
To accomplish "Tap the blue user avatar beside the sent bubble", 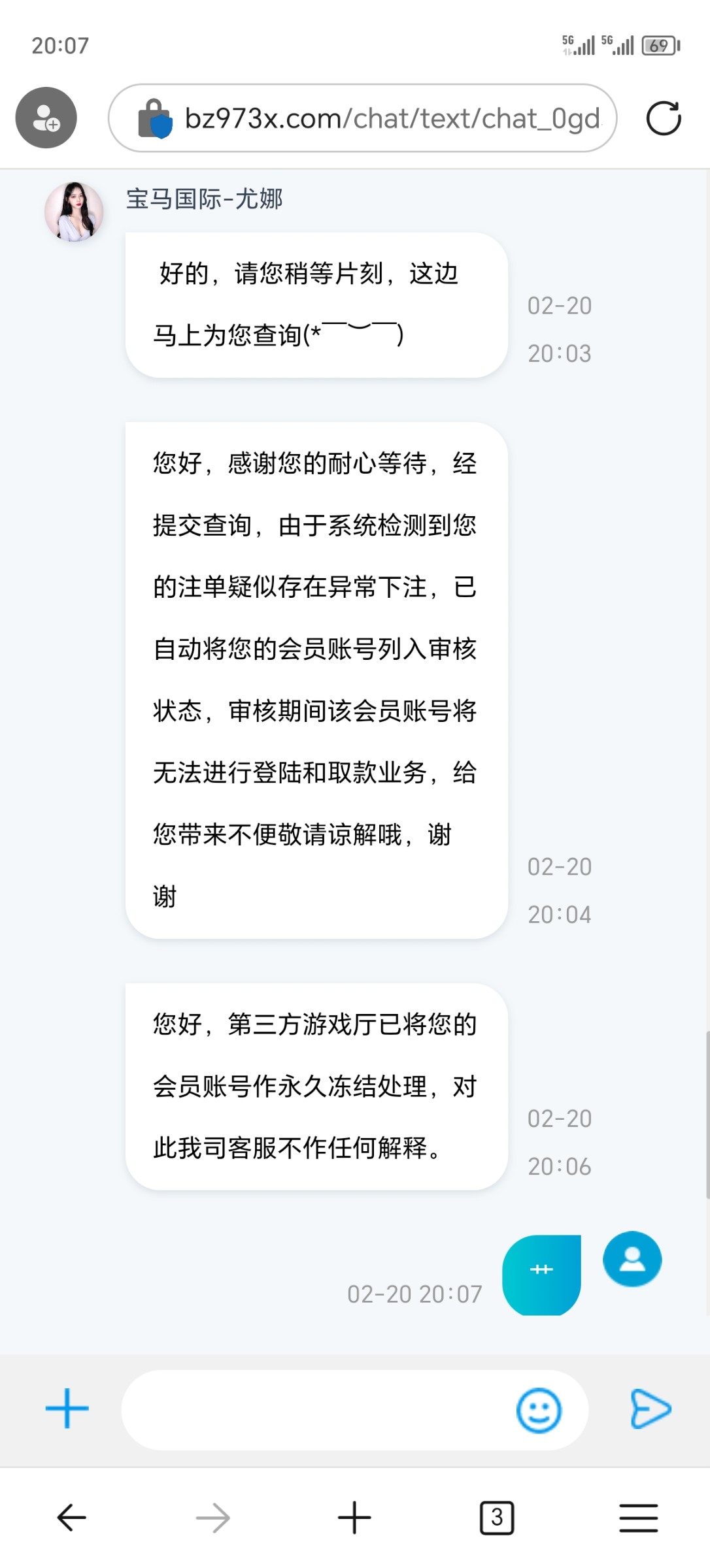I will click(x=632, y=1258).
